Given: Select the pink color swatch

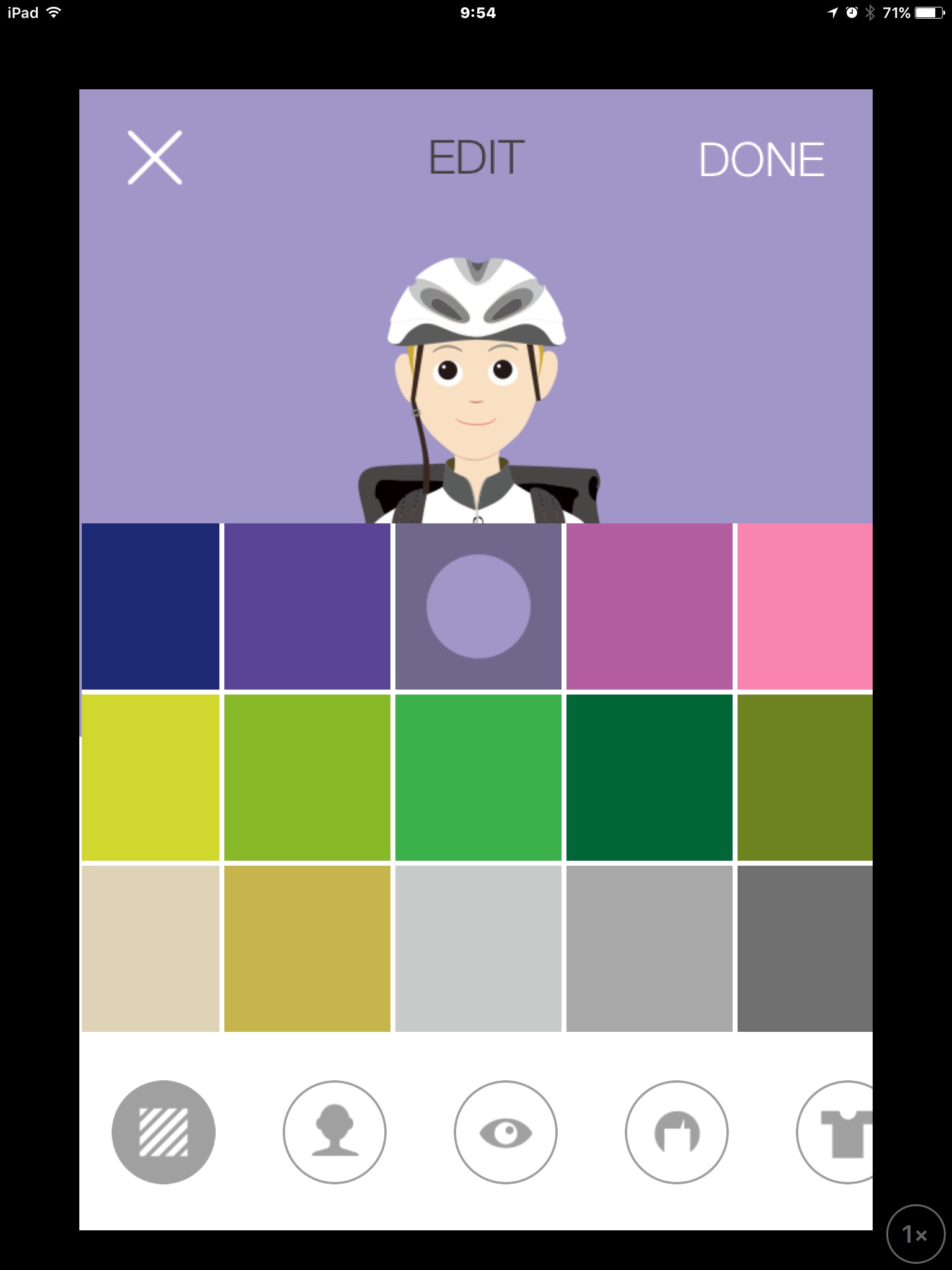Looking at the screenshot, I should (804, 606).
